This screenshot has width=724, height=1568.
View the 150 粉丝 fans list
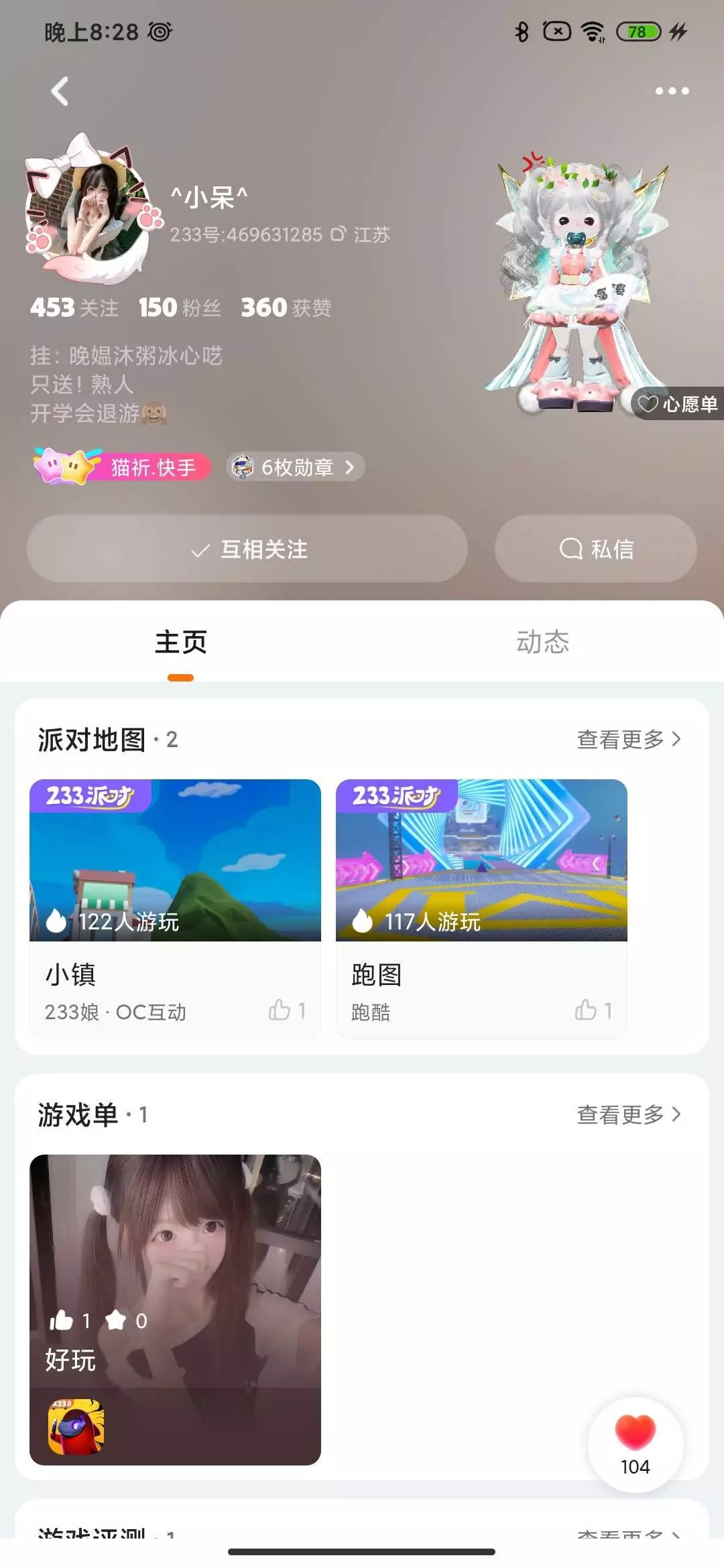(x=180, y=308)
